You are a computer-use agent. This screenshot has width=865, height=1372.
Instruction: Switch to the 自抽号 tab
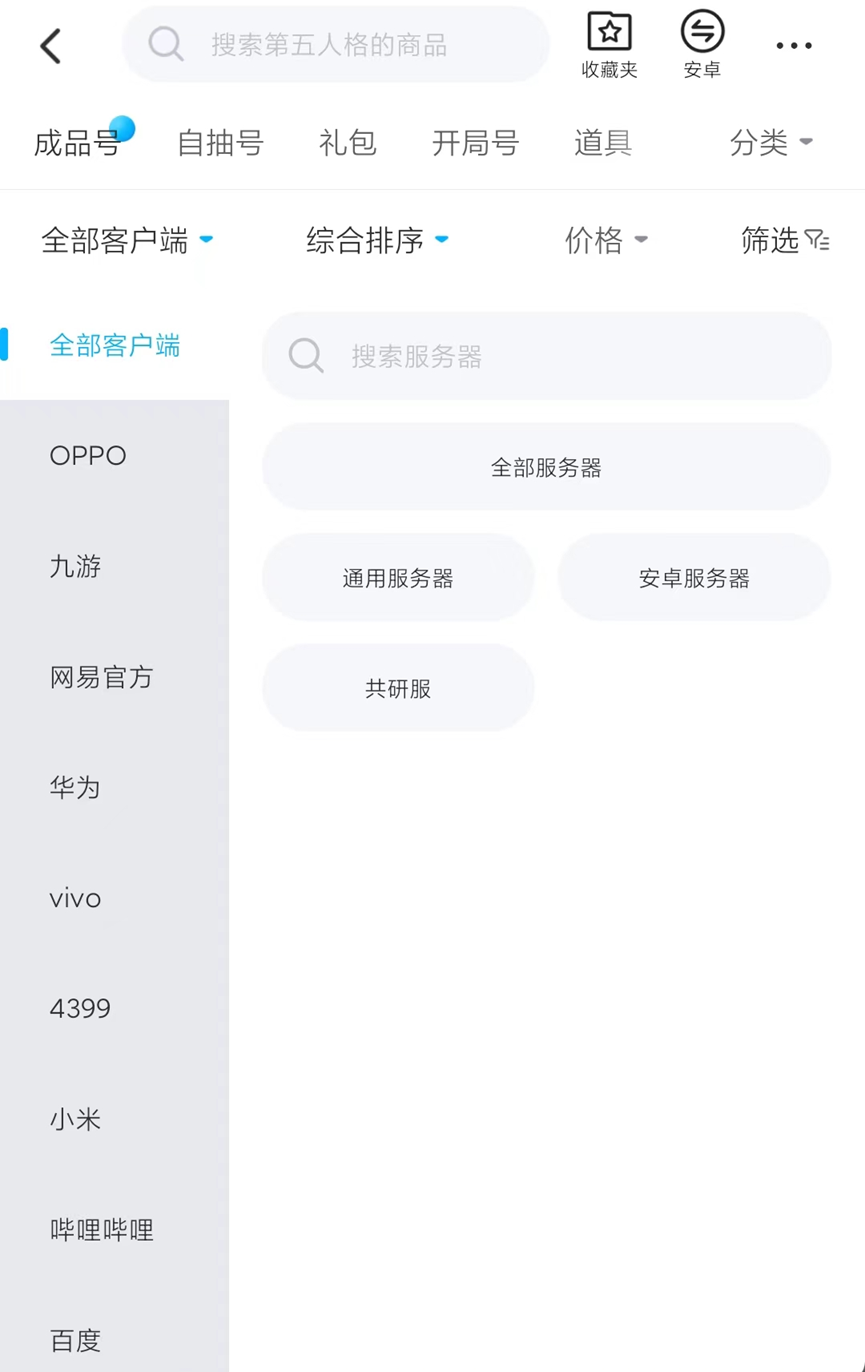tap(220, 143)
